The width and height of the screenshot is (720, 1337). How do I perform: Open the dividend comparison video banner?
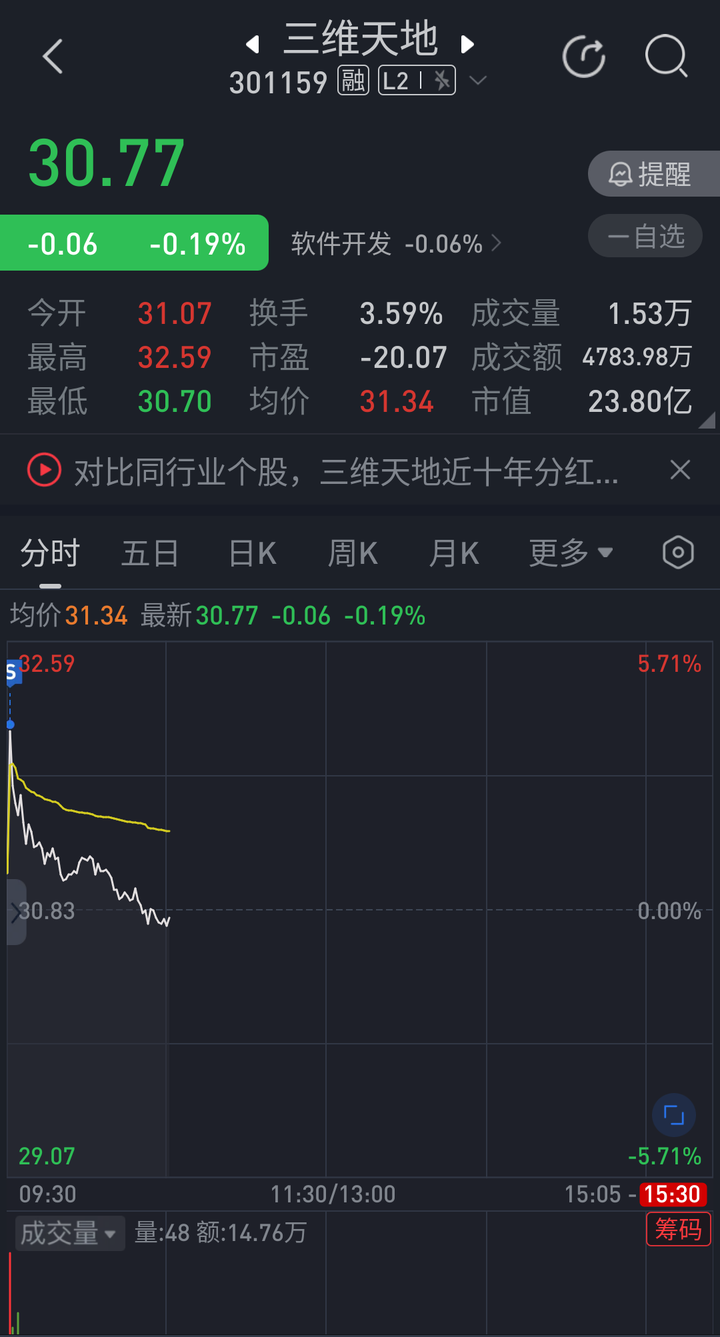[x=330, y=471]
